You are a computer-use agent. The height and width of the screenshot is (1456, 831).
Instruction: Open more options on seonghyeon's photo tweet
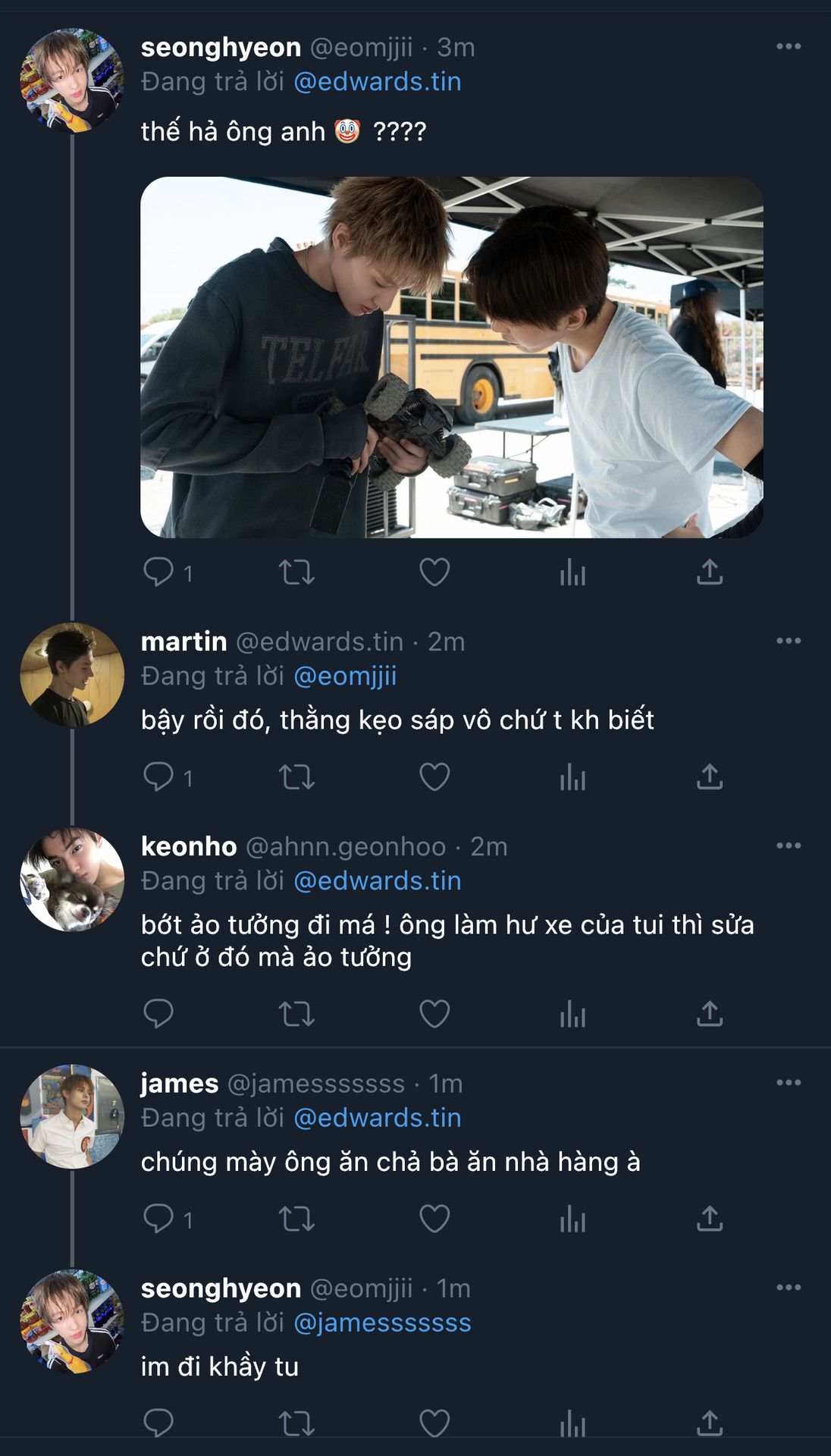789,47
